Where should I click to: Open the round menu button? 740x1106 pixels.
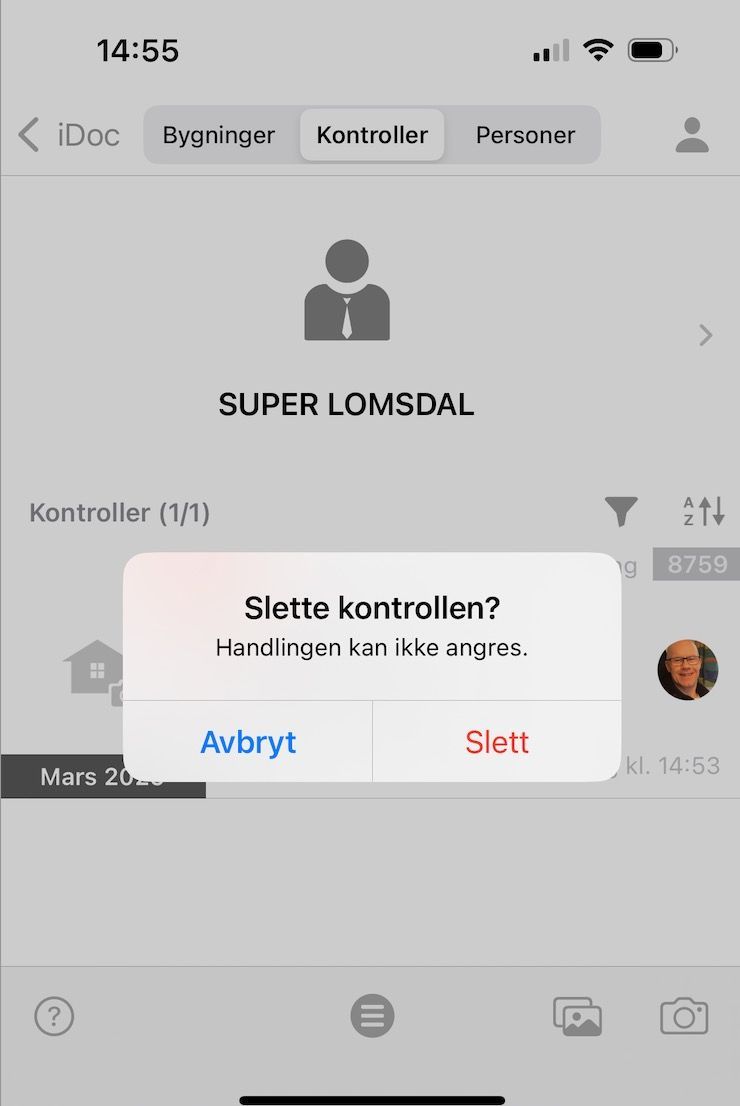click(x=372, y=1017)
